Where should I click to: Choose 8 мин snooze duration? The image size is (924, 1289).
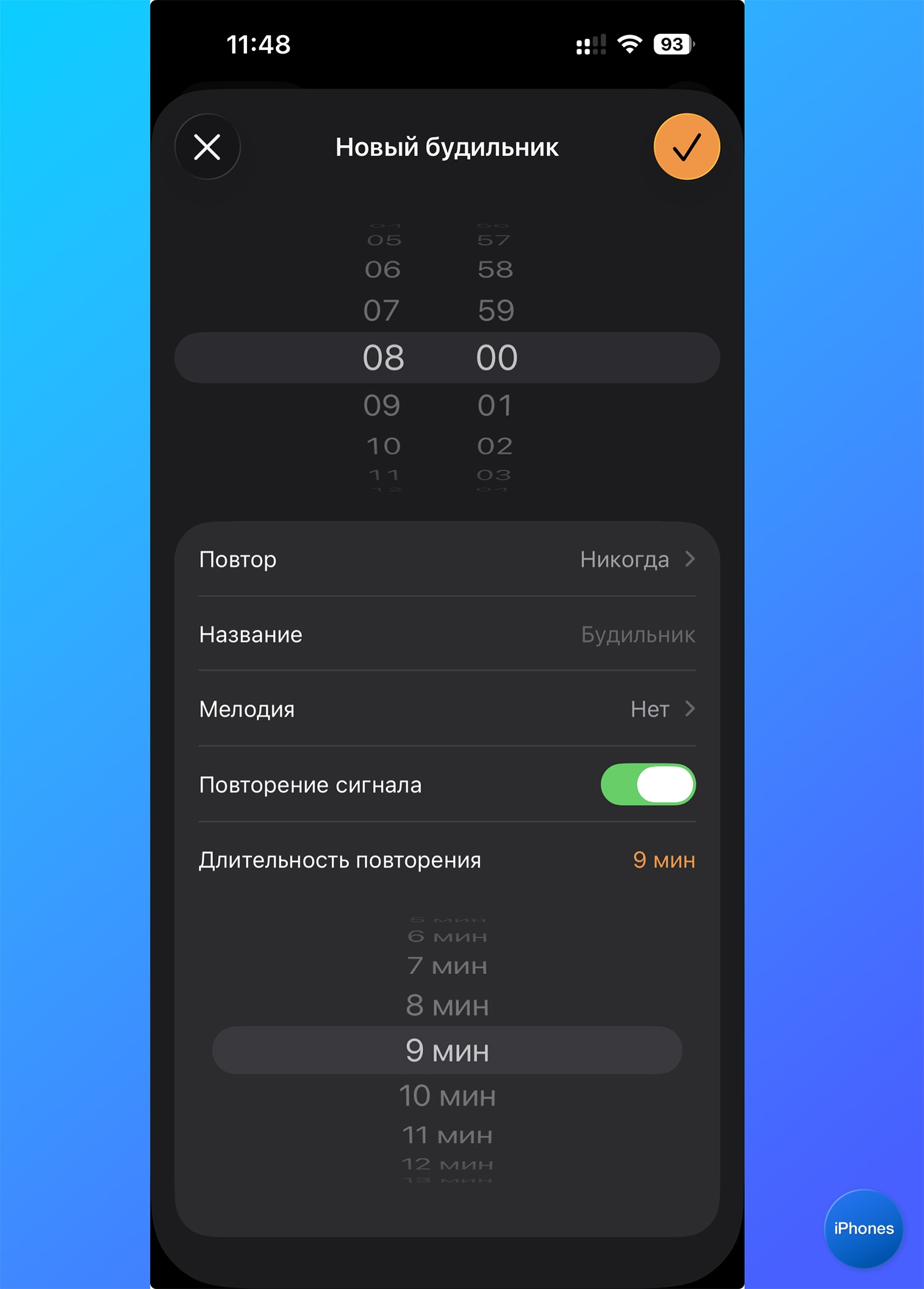(x=447, y=1006)
